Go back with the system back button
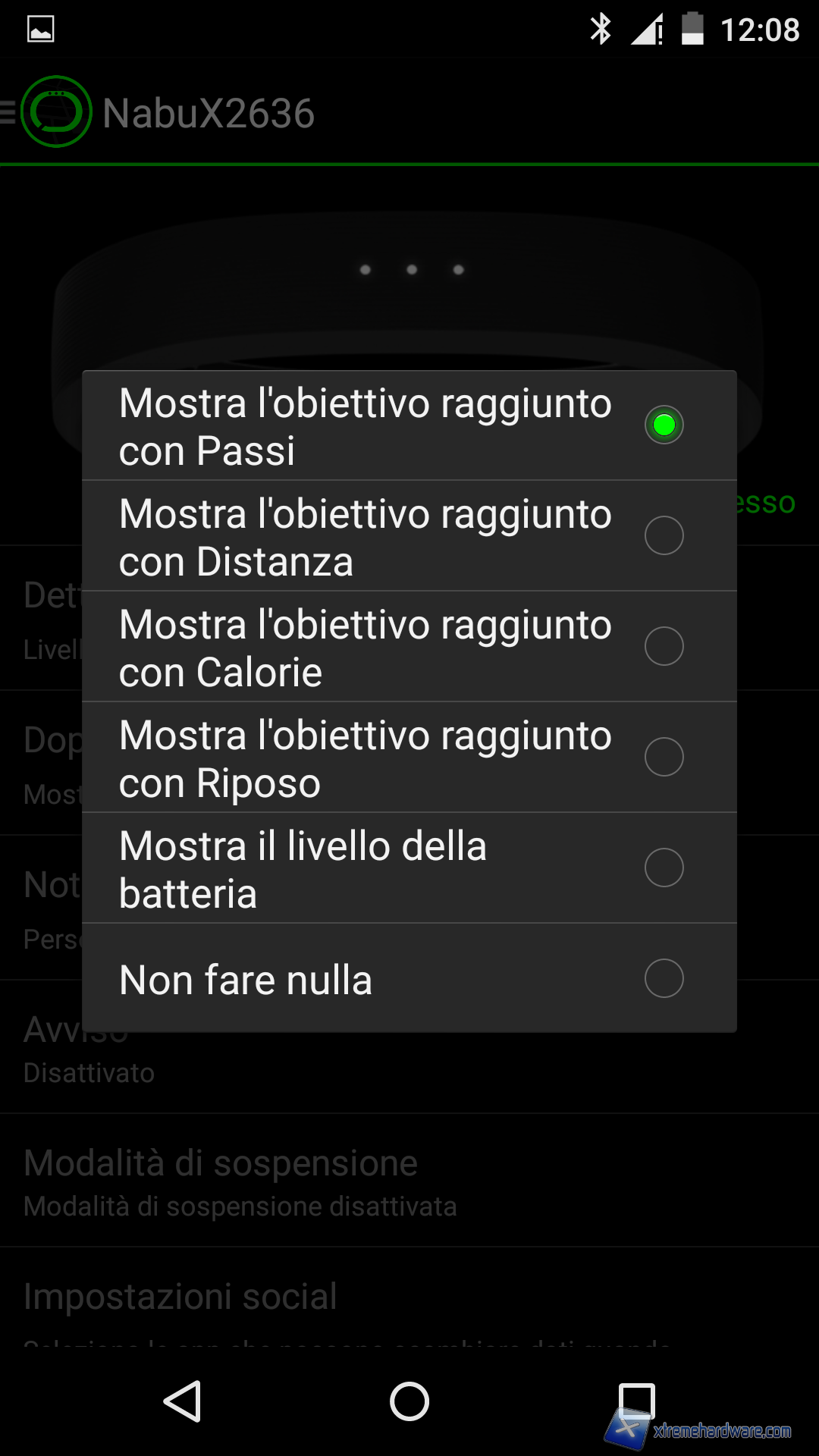The image size is (819, 1456). pos(183,1401)
